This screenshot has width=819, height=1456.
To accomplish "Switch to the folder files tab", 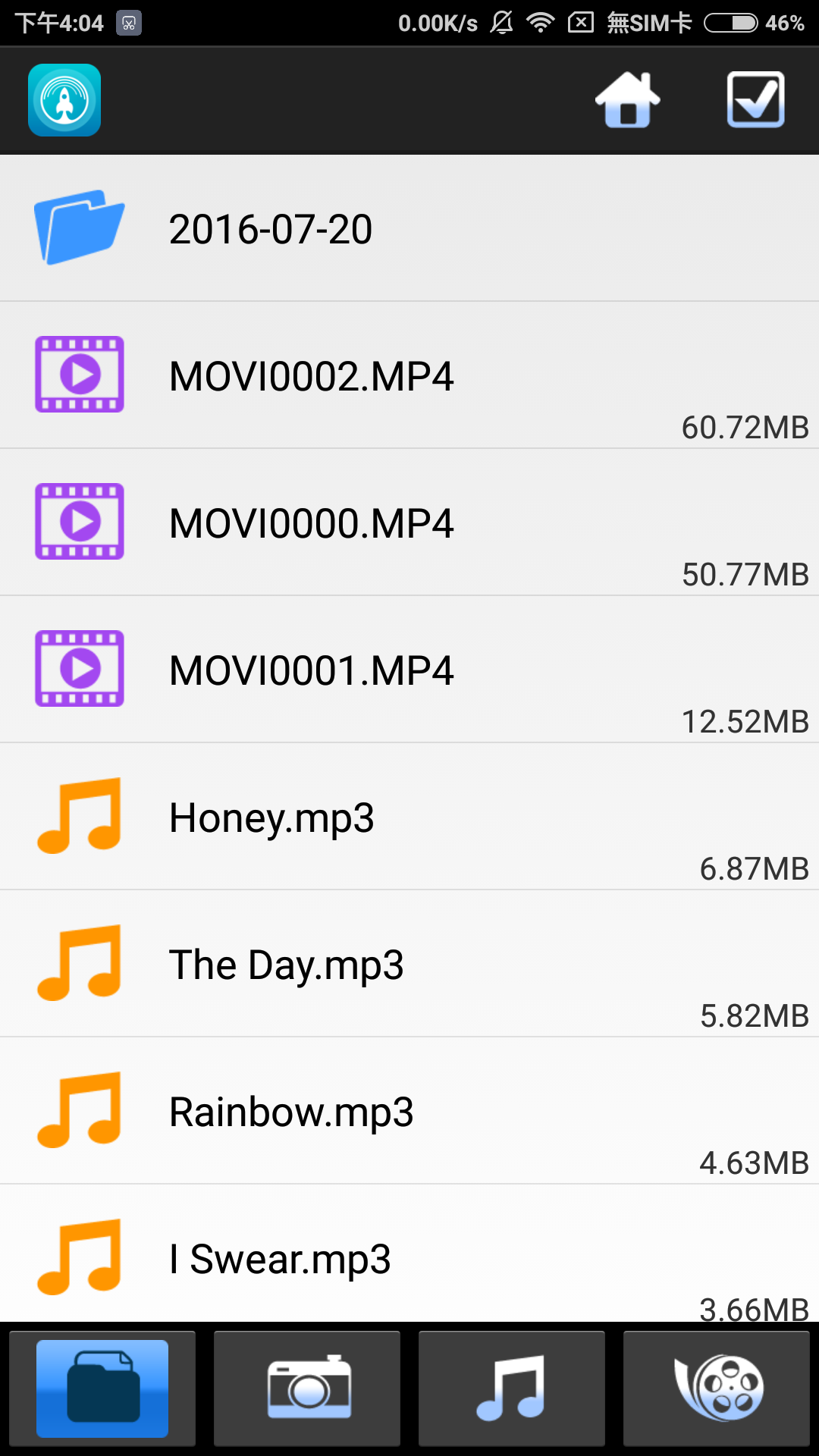I will tap(102, 1389).
